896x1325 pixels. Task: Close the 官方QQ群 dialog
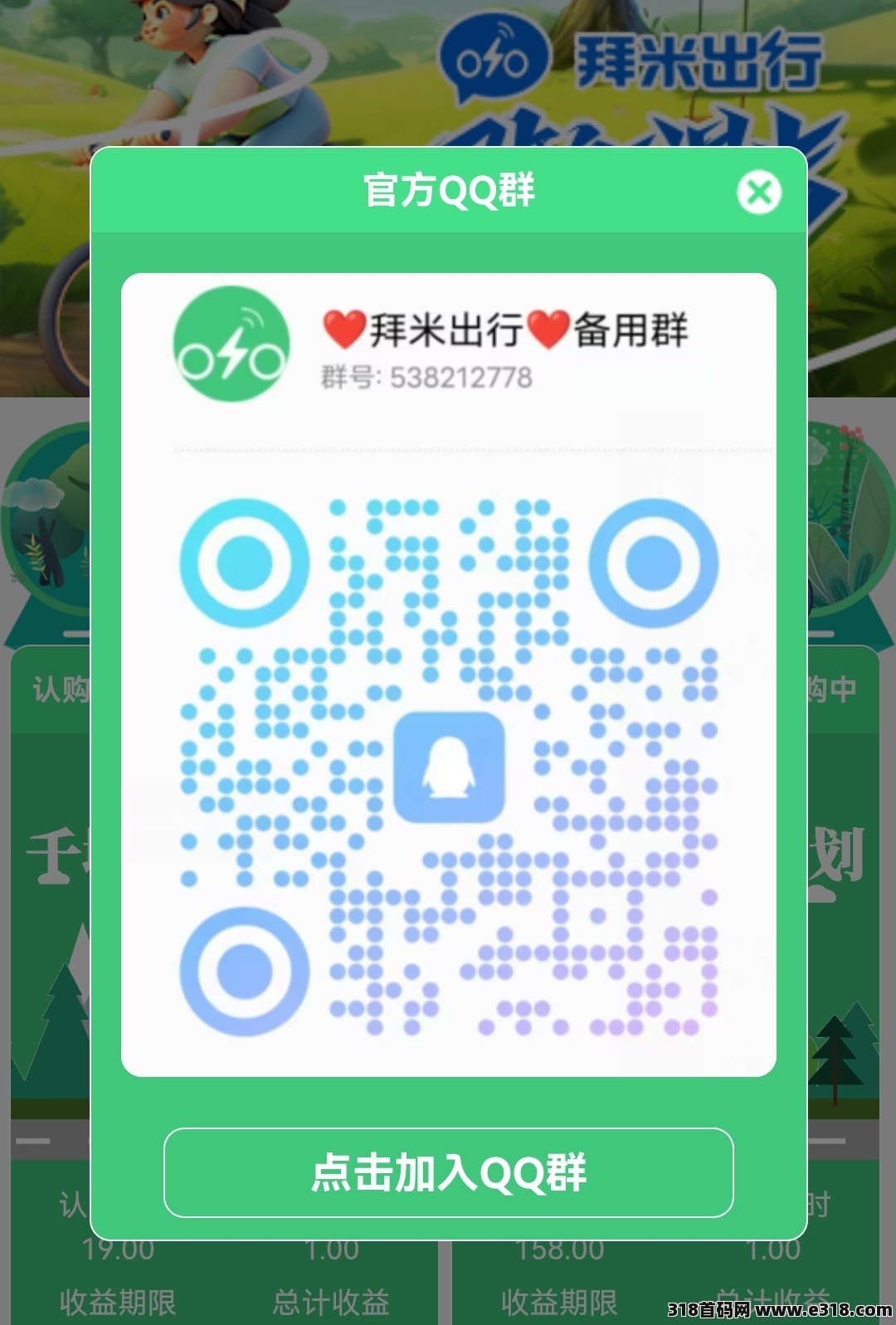tap(758, 192)
